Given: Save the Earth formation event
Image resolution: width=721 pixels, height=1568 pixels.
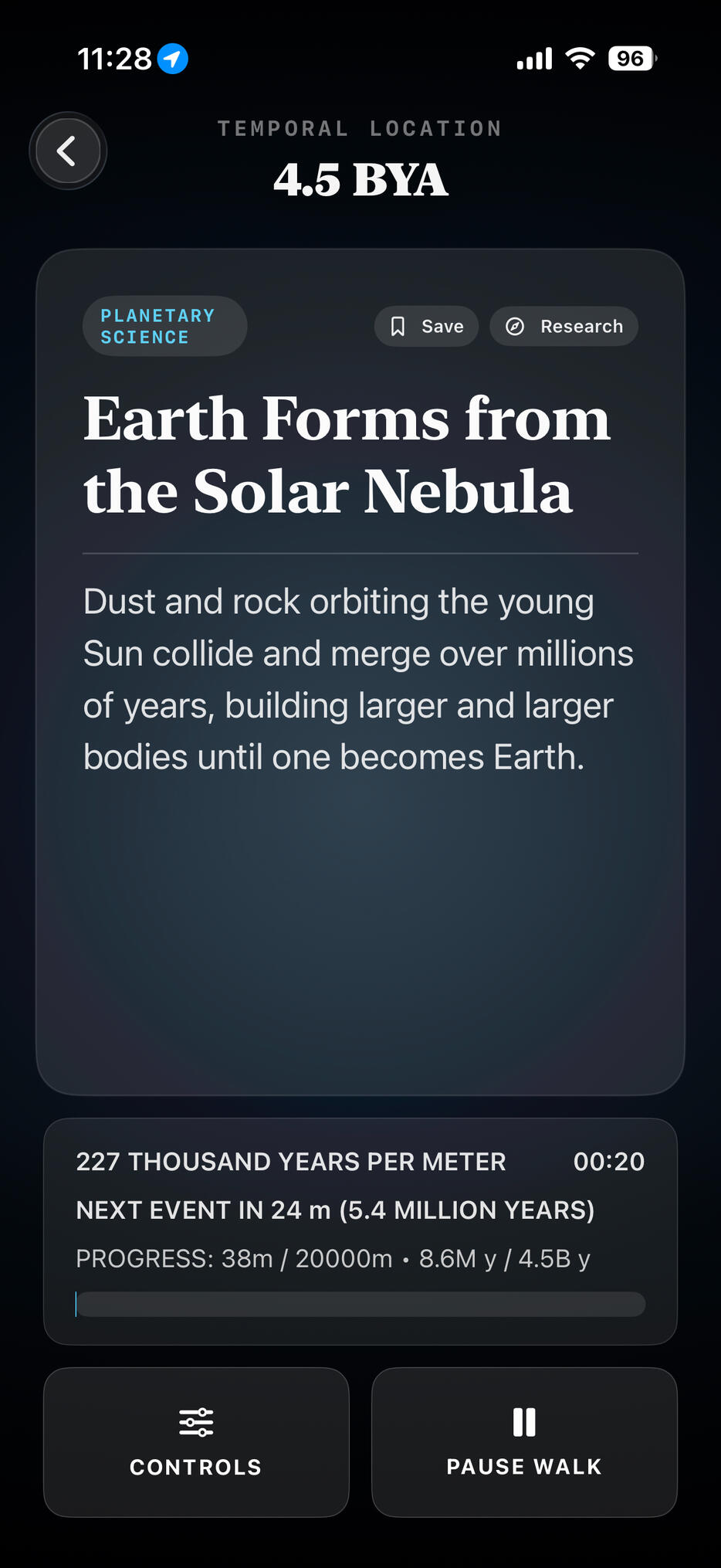Looking at the screenshot, I should tap(426, 326).
